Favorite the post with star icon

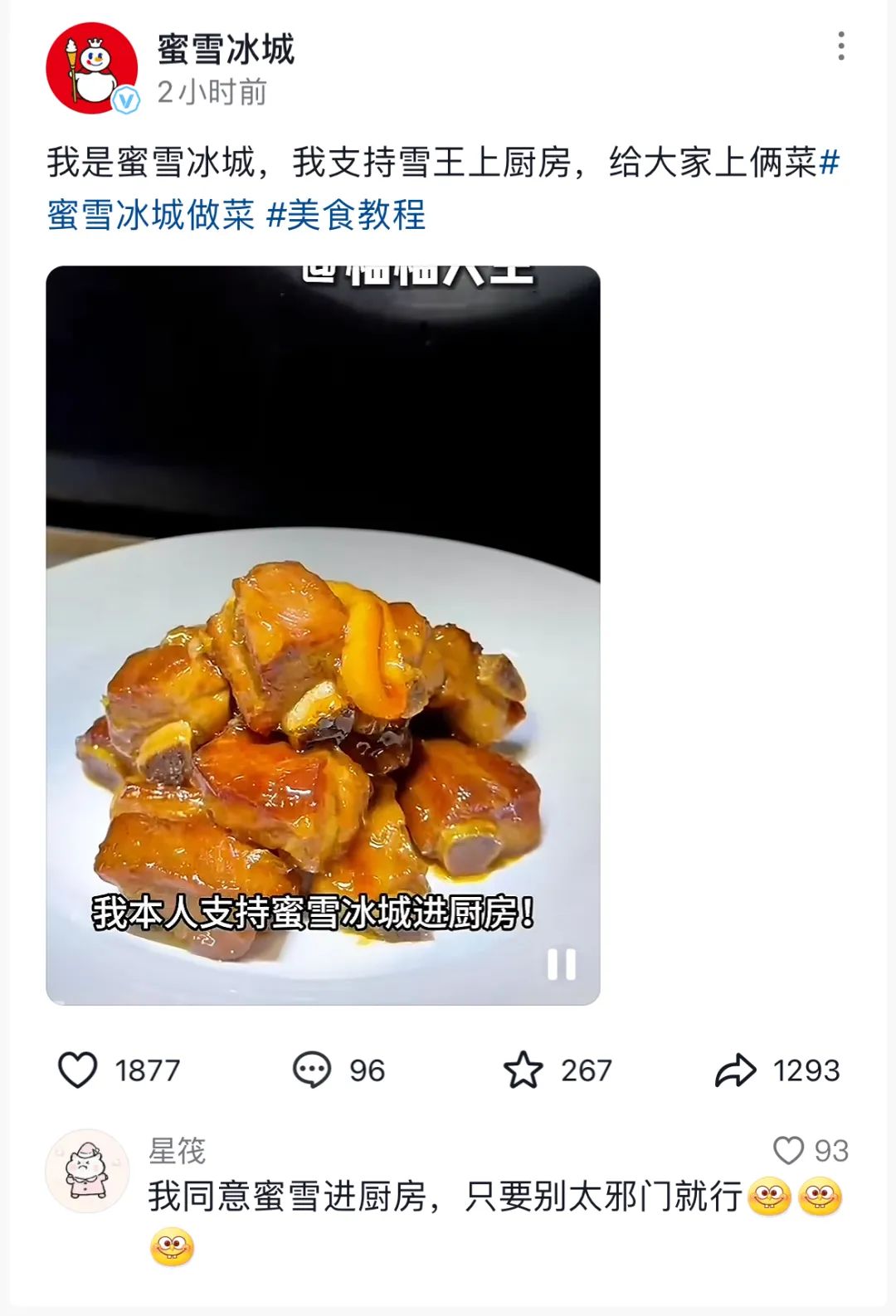click(523, 1070)
